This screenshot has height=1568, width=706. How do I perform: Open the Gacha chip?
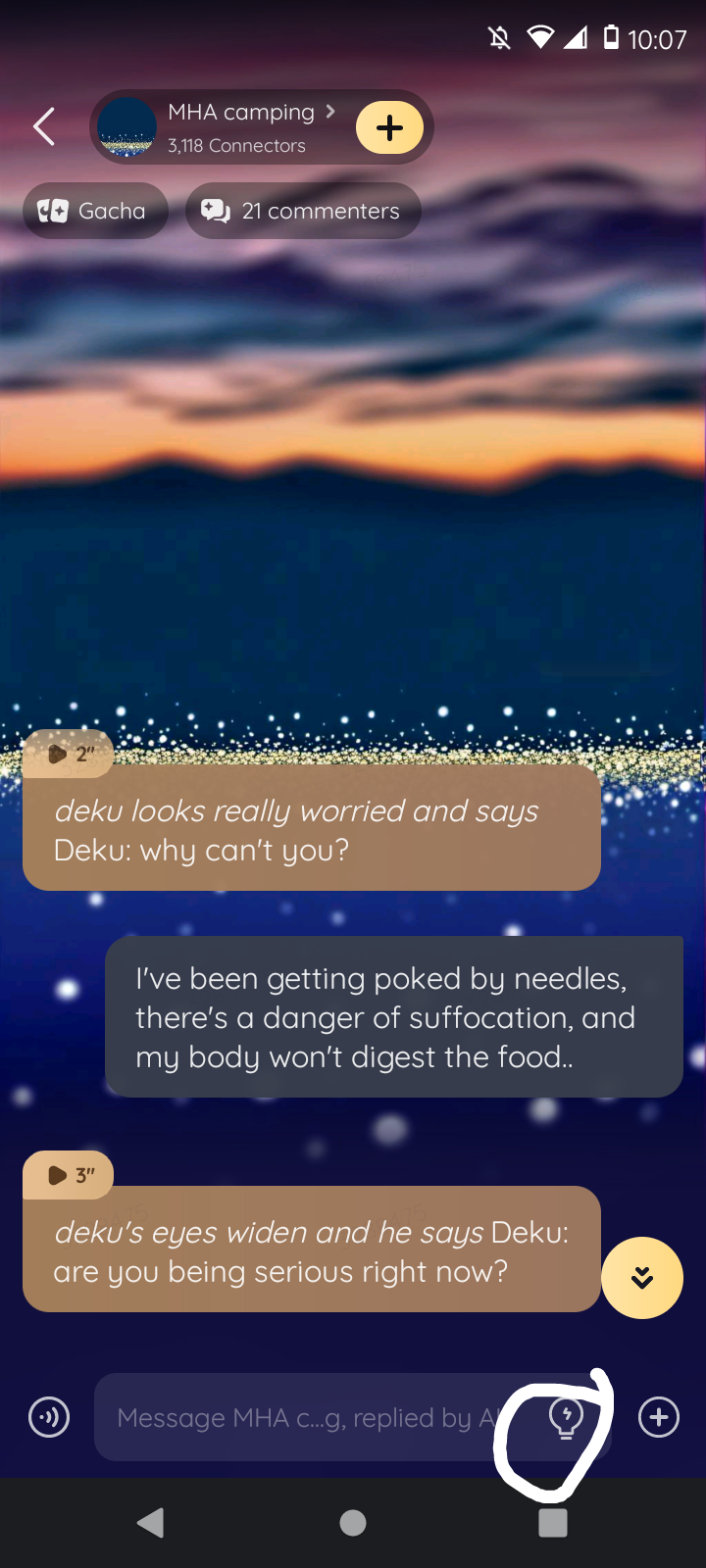click(x=94, y=211)
